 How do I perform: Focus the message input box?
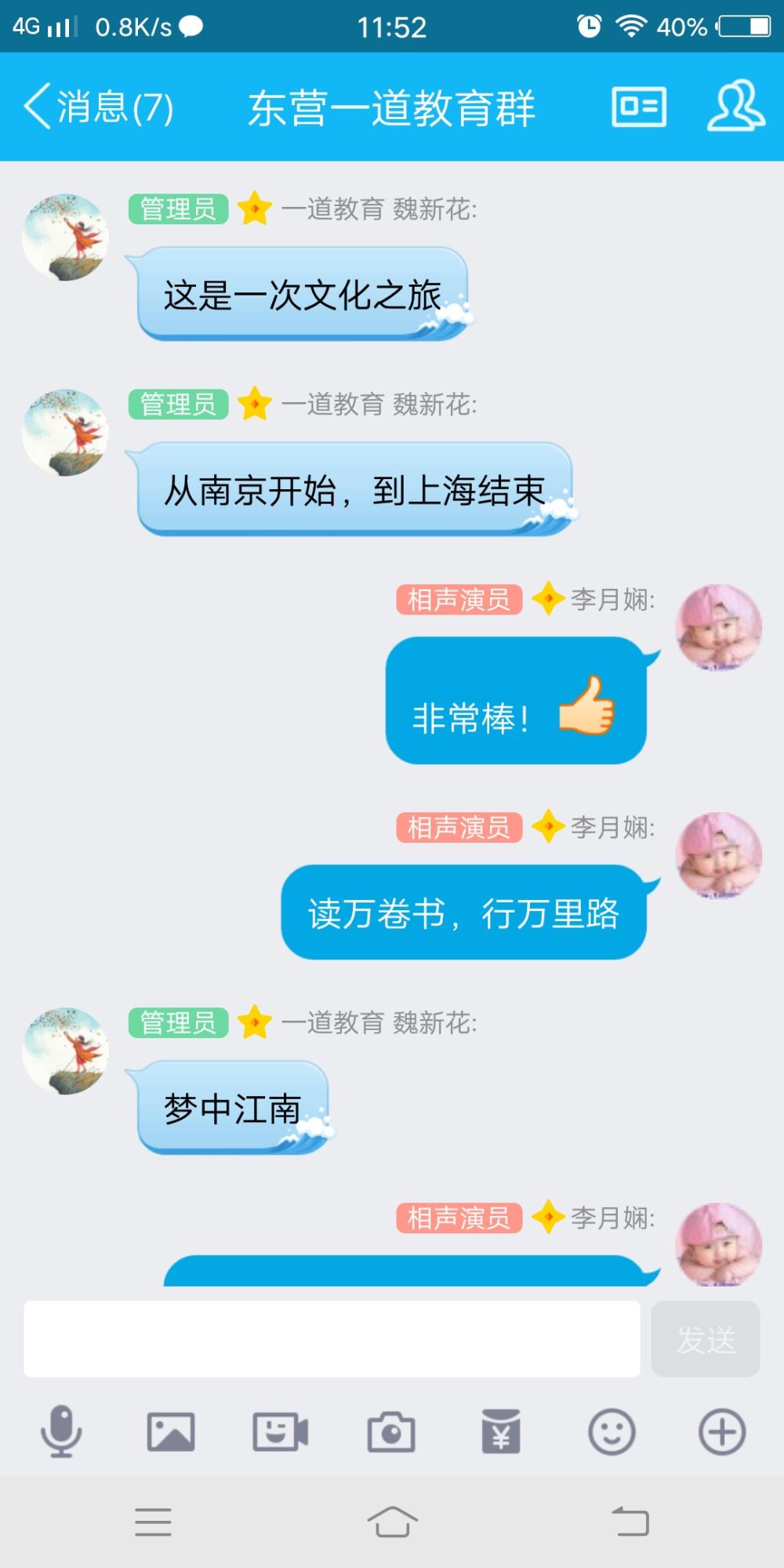(332, 1339)
